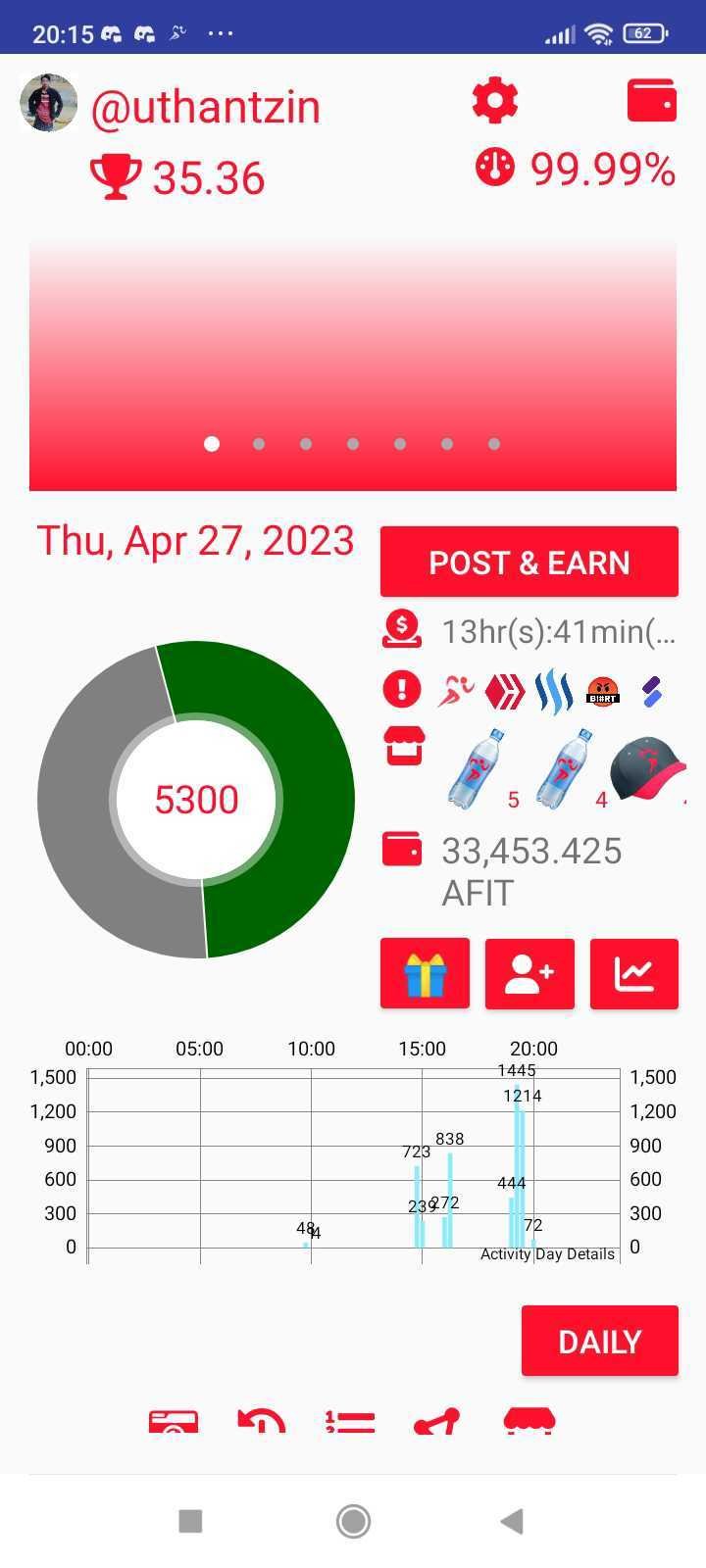
Task: Open the @uthantzin profile picture
Action: pyautogui.click(x=48, y=102)
